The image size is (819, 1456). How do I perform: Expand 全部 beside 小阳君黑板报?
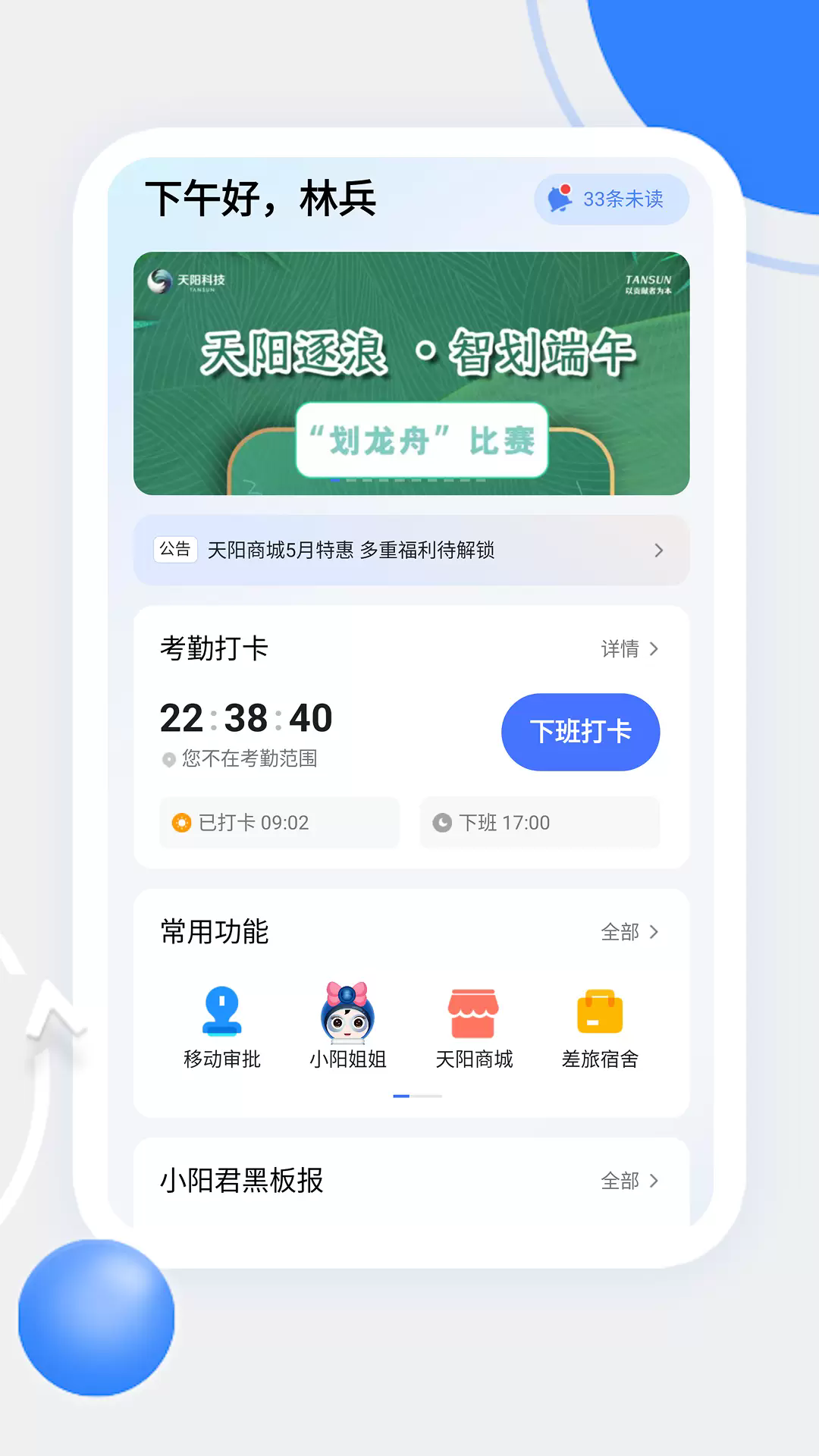(622, 1181)
